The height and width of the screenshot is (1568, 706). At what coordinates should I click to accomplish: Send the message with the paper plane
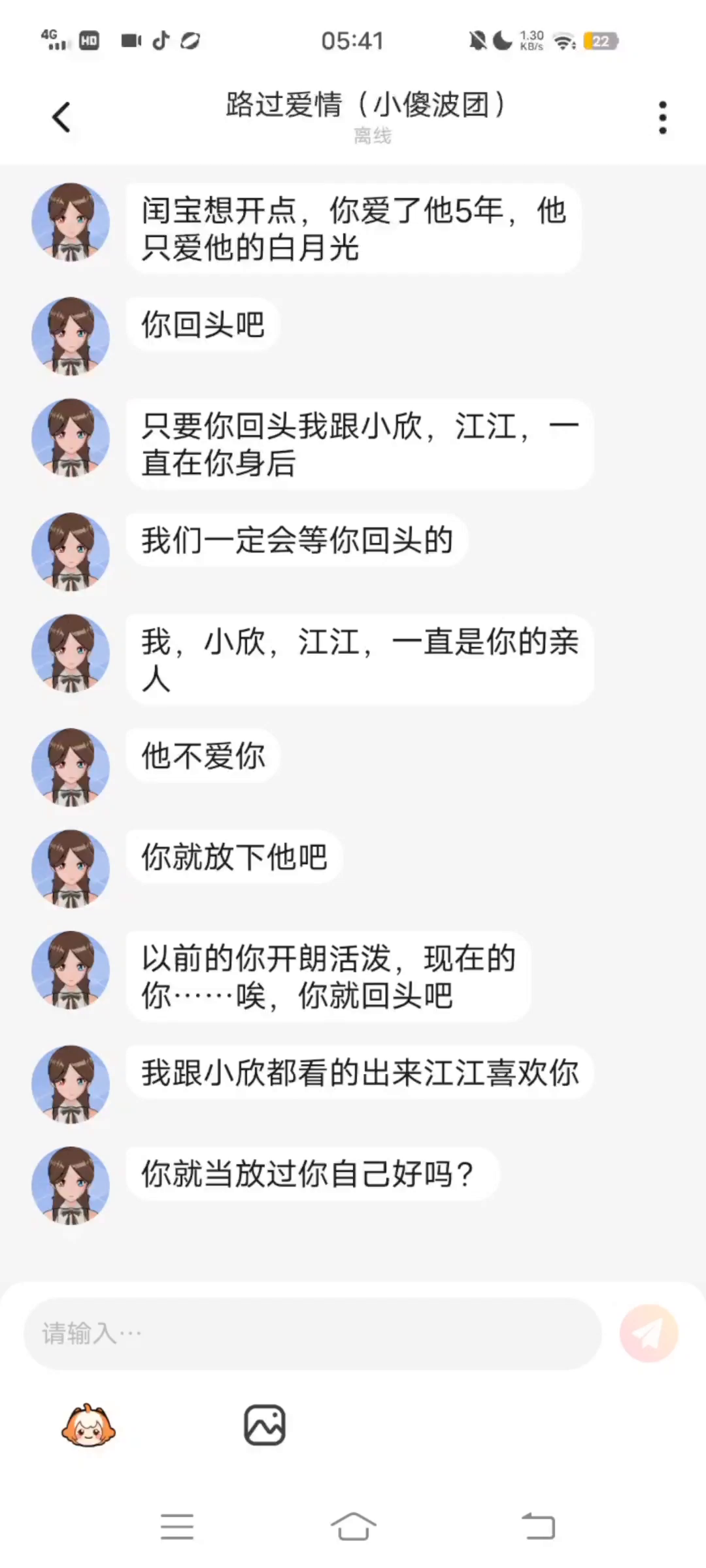pyautogui.click(x=648, y=1333)
